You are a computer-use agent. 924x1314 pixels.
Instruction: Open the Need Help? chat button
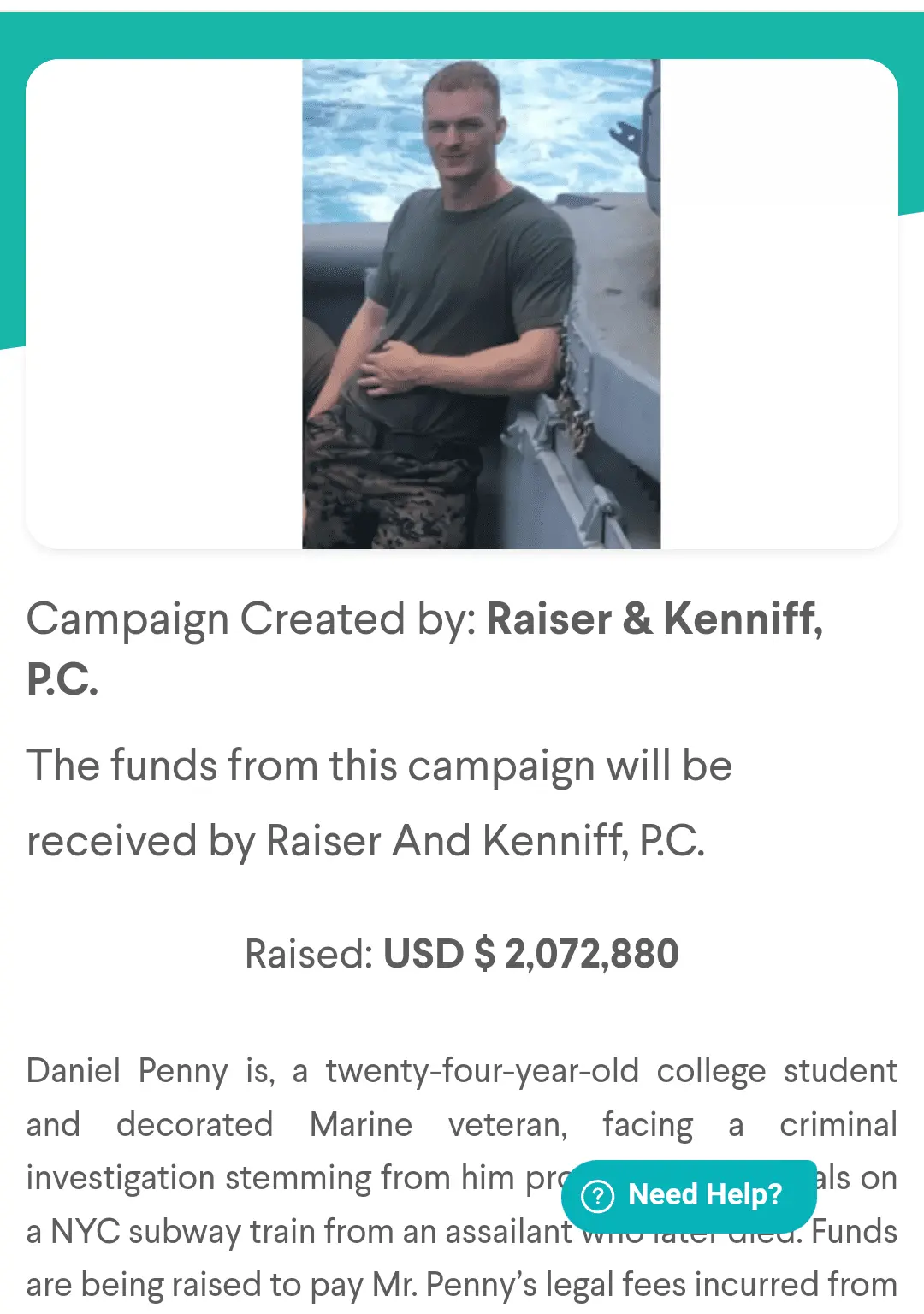coord(689,1194)
